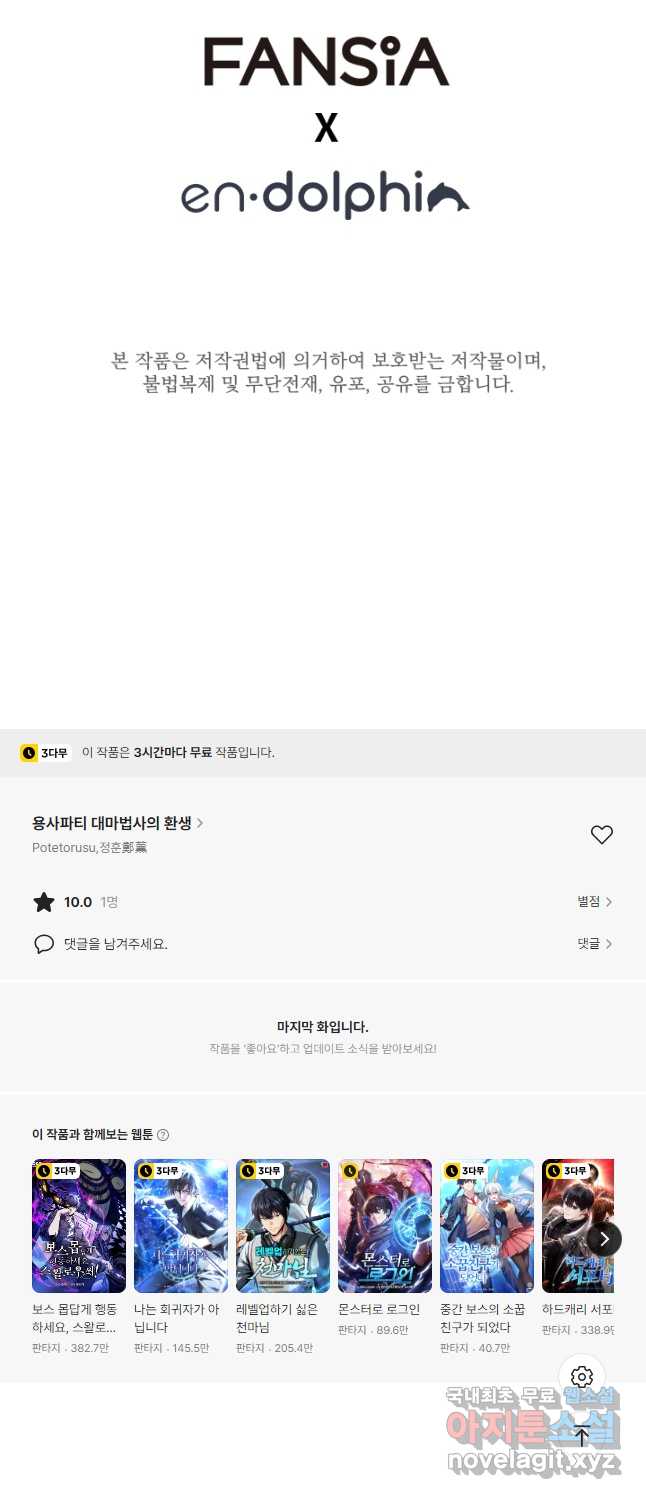Open the 별점 rating page
This screenshot has height=1499, width=646.
point(594,902)
